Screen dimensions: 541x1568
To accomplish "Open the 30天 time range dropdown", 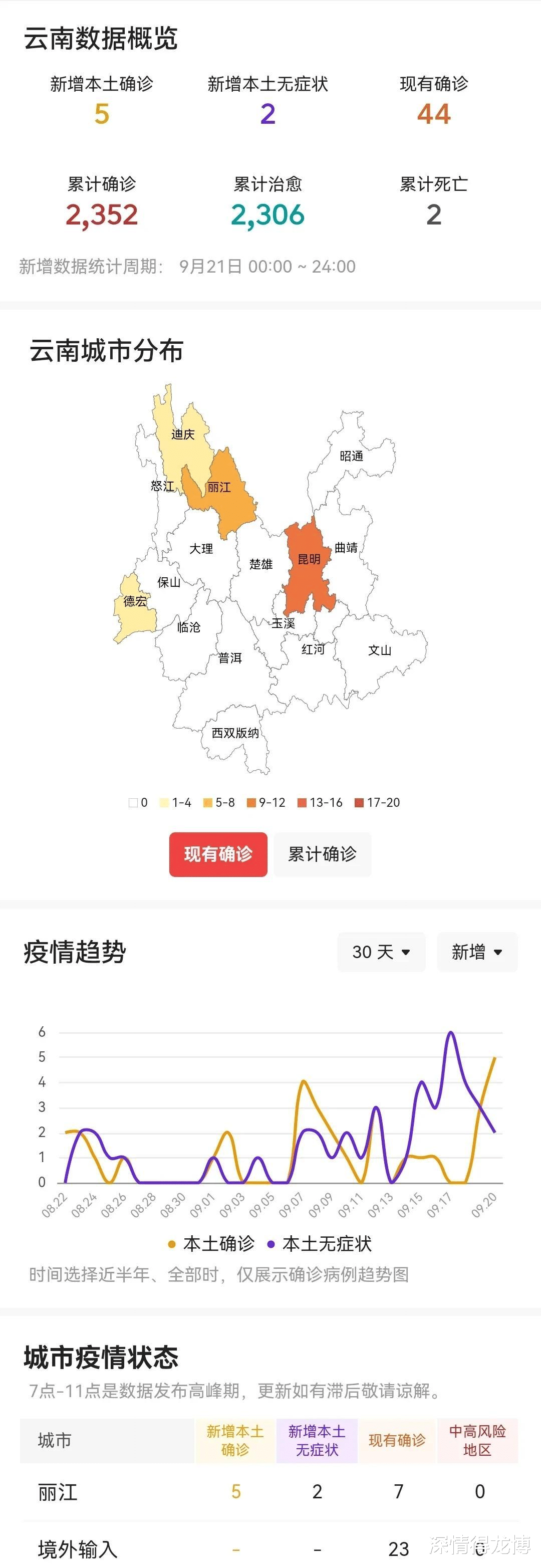I will 381,952.
